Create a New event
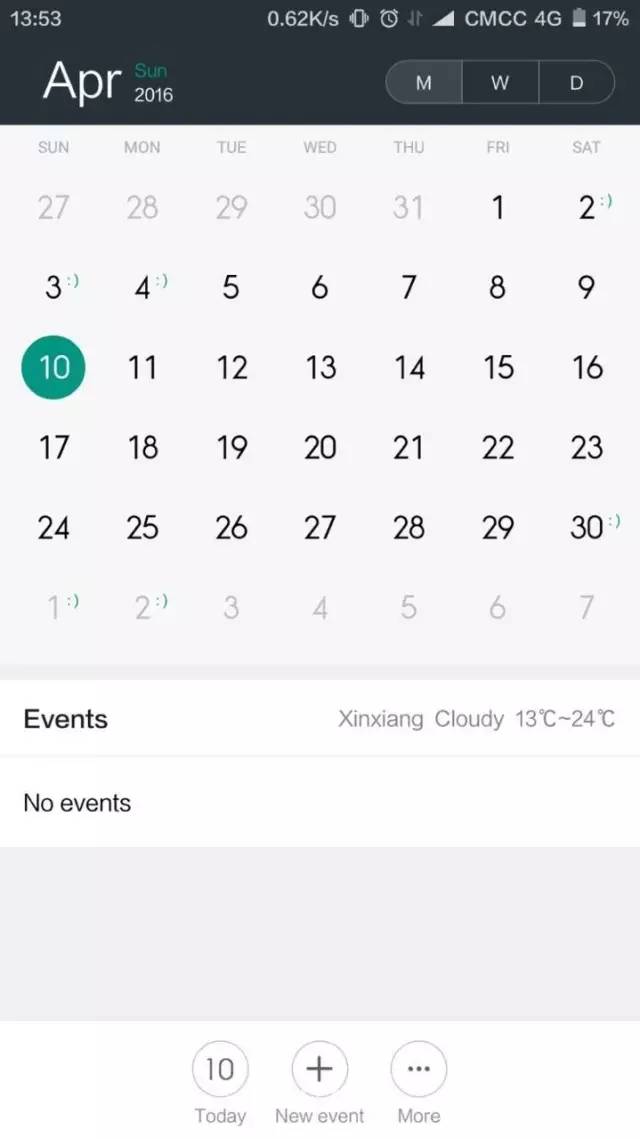 [x=320, y=1069]
